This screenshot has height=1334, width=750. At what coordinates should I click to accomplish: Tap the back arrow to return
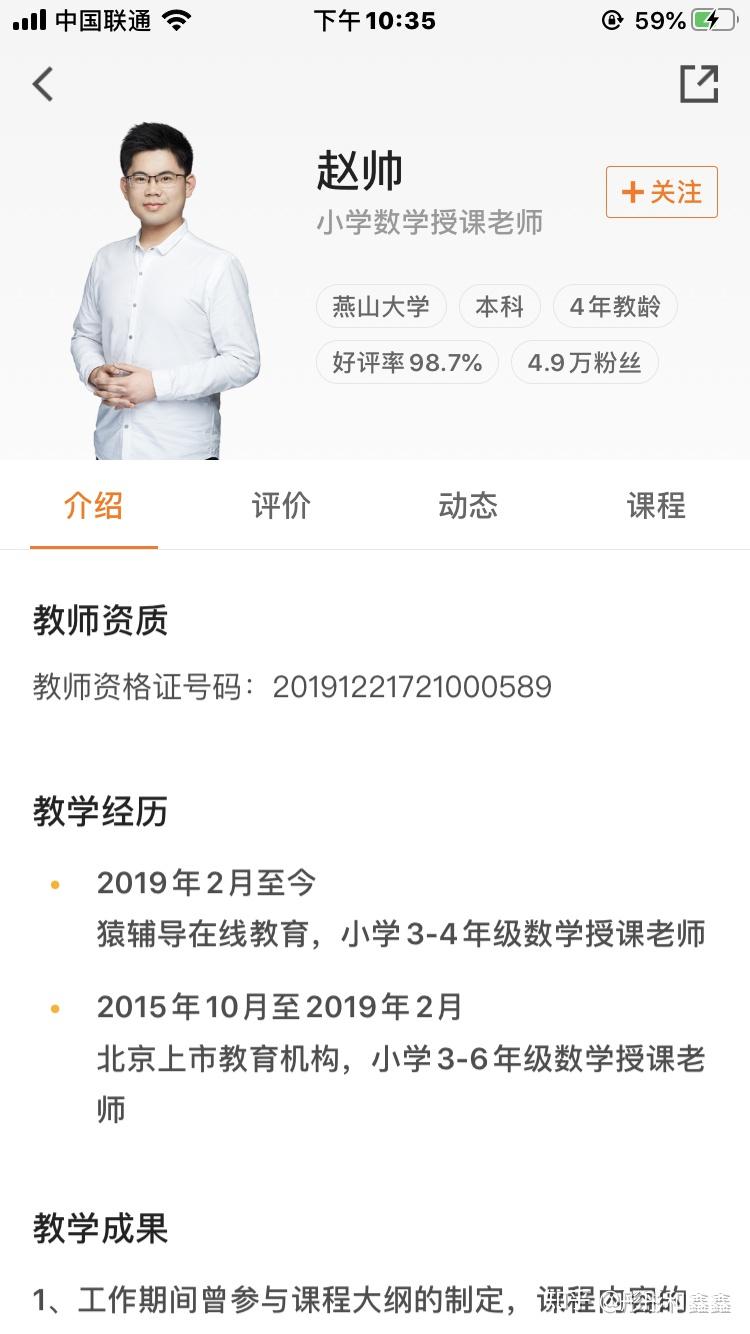pyautogui.click(x=42, y=84)
